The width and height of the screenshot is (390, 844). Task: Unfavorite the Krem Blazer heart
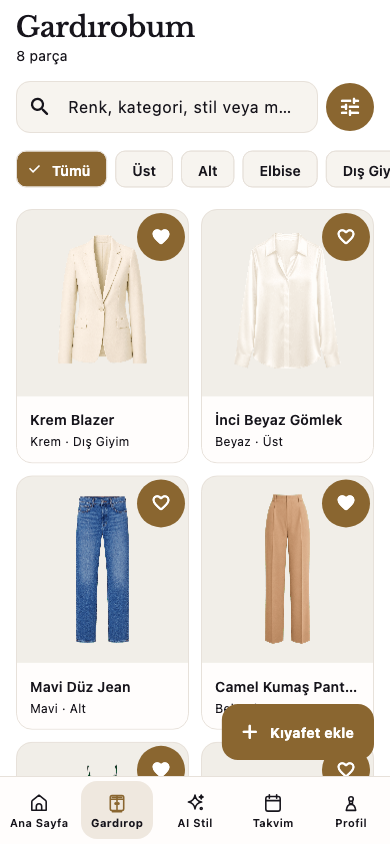point(161,237)
